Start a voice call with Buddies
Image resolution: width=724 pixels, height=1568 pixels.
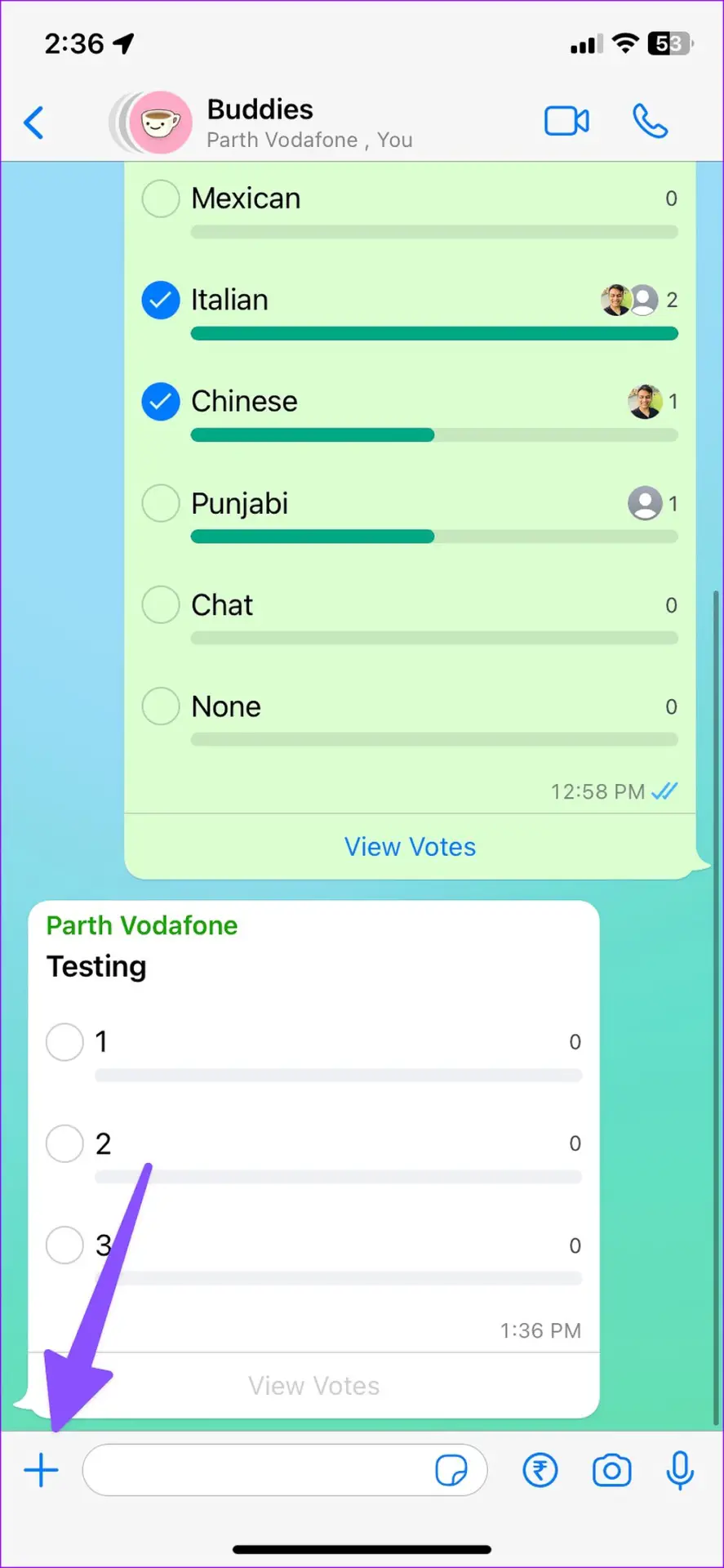pos(650,122)
